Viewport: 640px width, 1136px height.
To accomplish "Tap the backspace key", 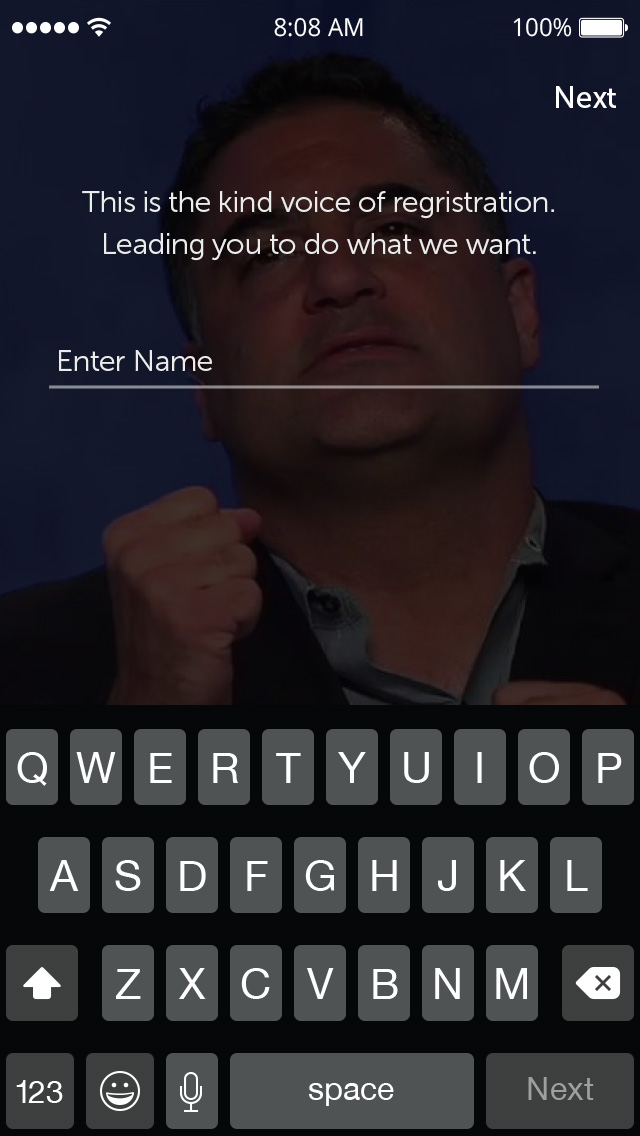I will (598, 983).
